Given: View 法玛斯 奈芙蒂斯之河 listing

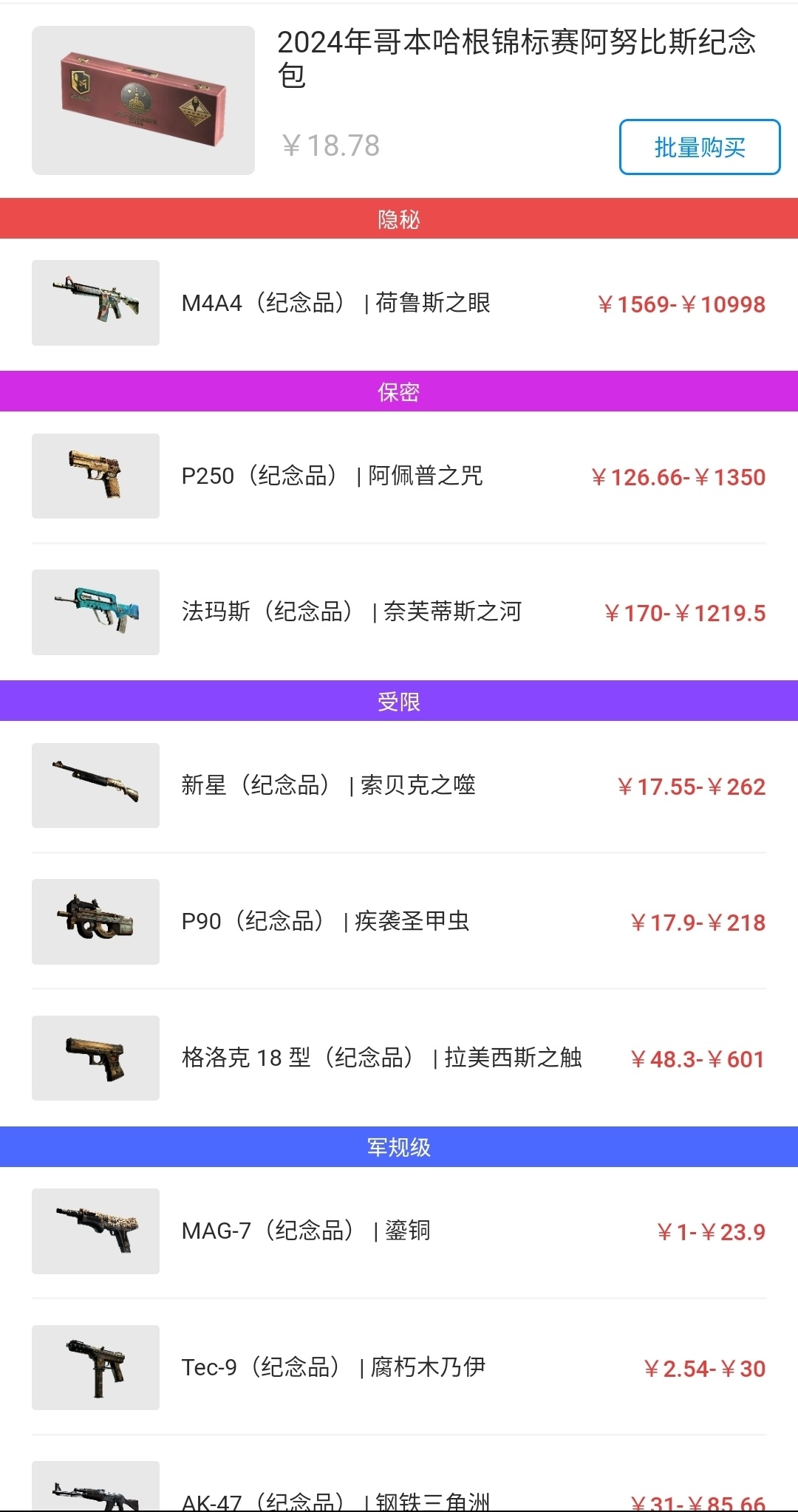Looking at the screenshot, I should pos(399,612).
